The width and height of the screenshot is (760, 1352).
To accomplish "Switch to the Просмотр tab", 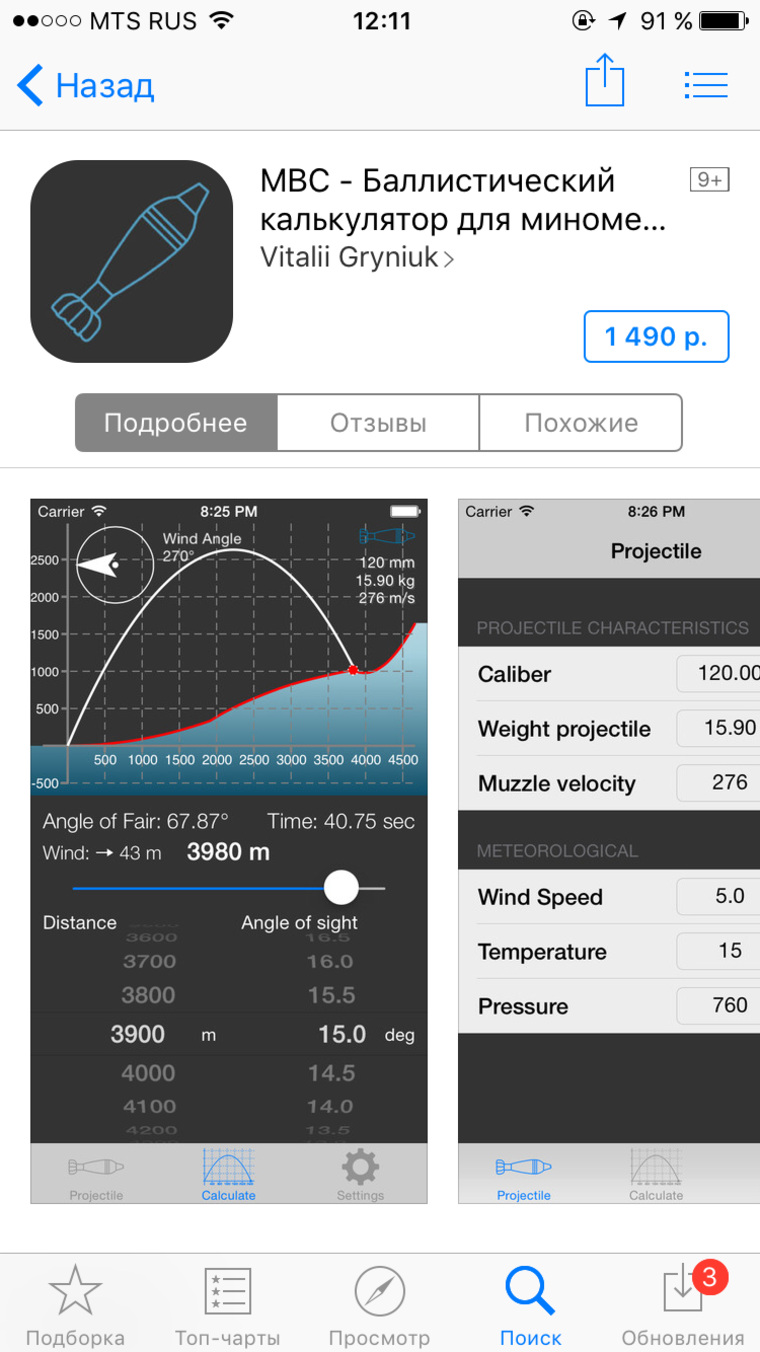I will coord(379,1305).
